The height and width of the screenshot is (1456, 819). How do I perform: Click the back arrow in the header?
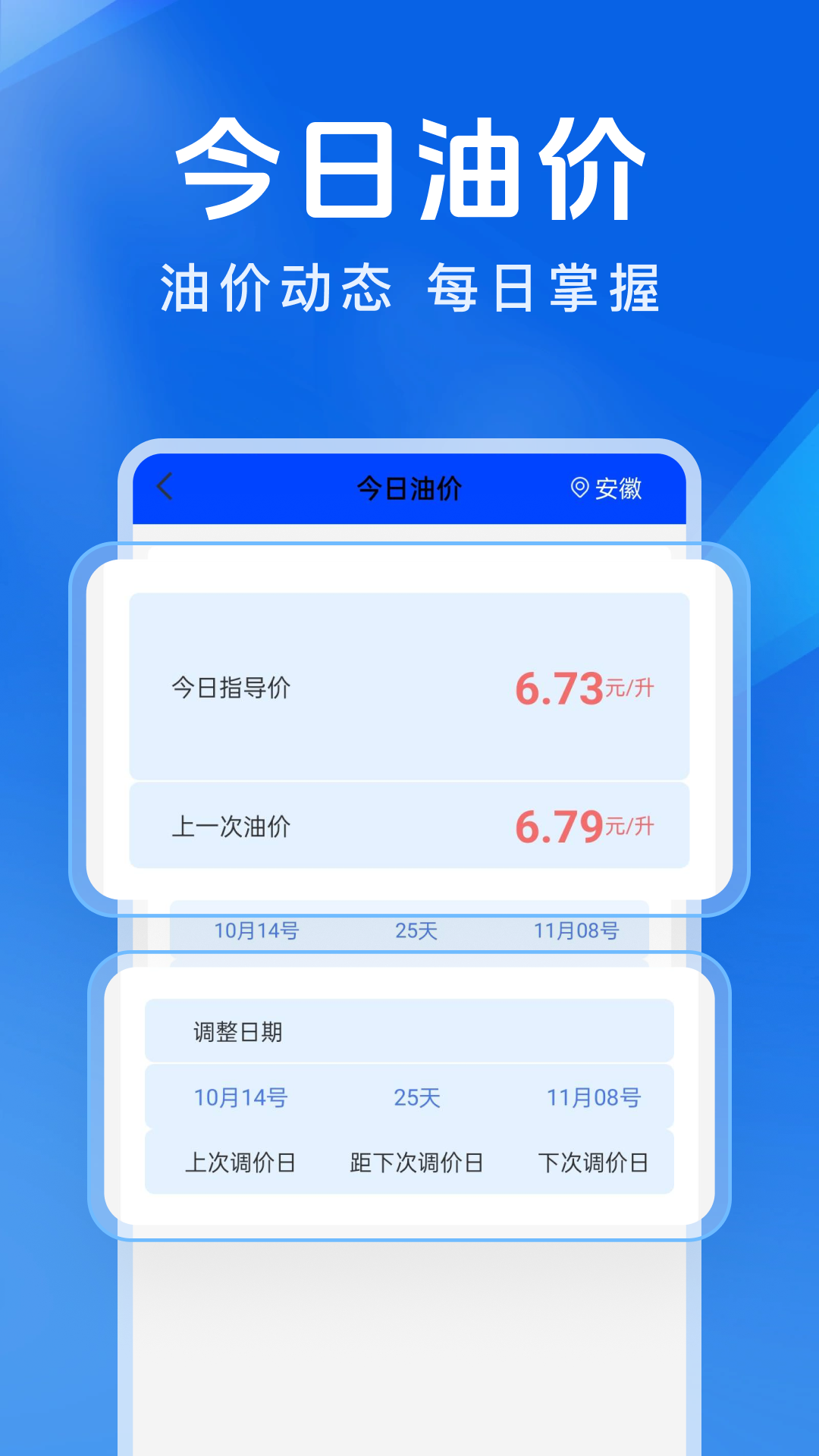163,488
